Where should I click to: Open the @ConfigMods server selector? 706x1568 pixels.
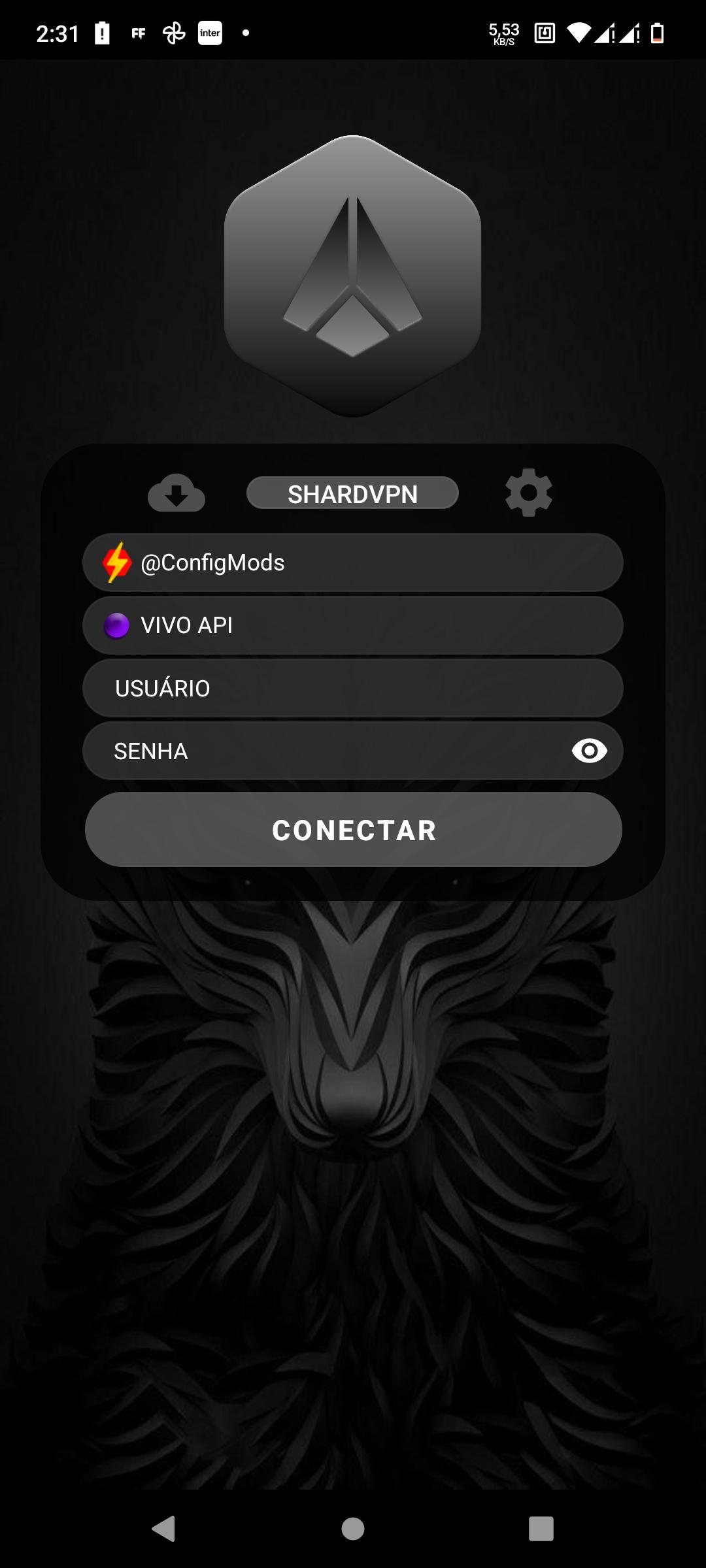tap(353, 563)
